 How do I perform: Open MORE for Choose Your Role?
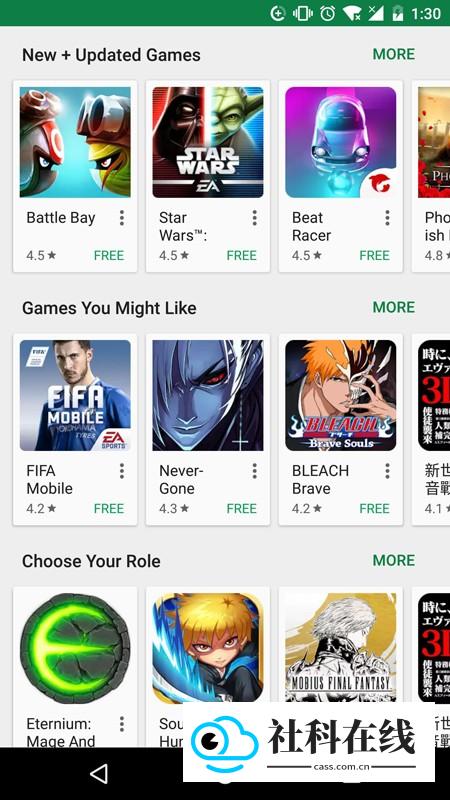tap(393, 560)
